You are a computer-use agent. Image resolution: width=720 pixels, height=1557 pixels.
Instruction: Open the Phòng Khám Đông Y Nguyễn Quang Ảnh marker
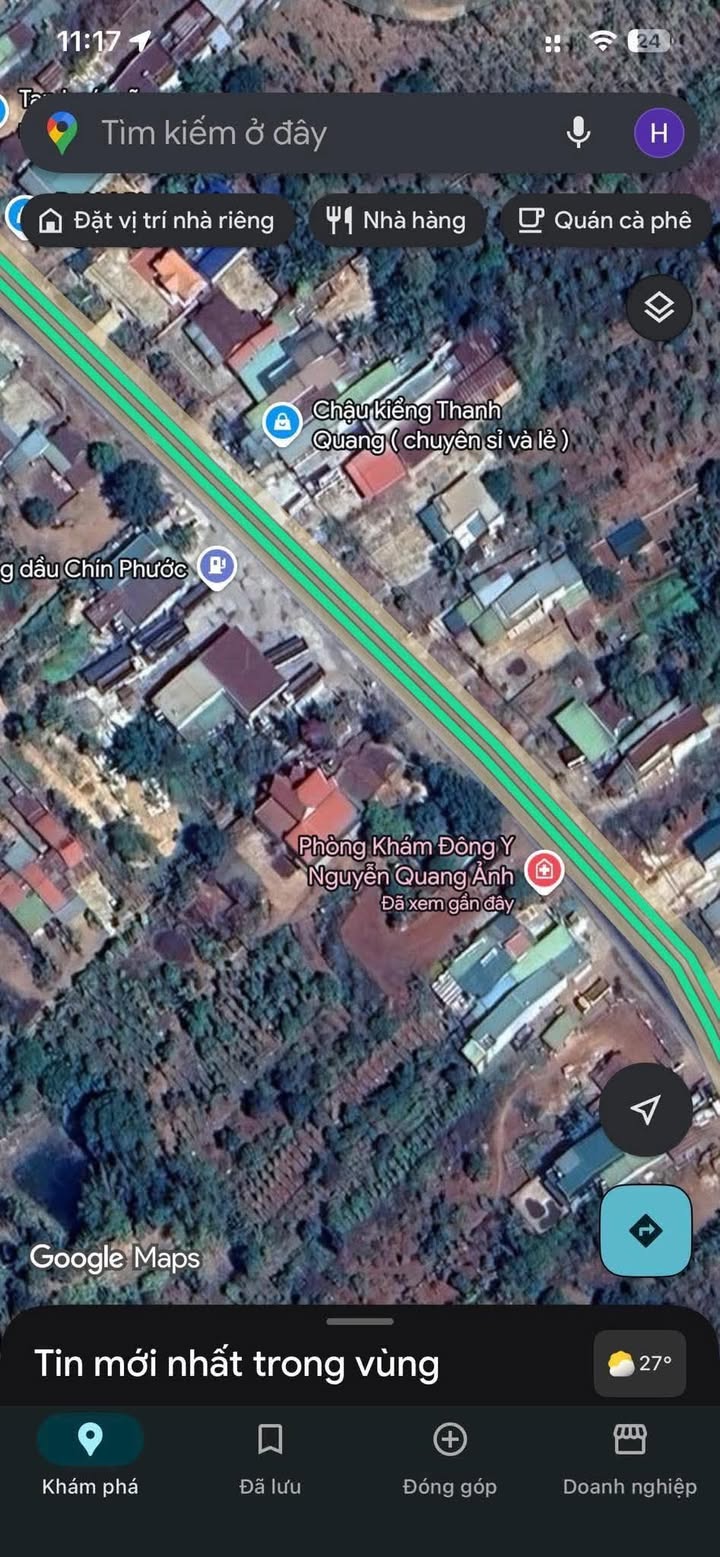coord(544,870)
